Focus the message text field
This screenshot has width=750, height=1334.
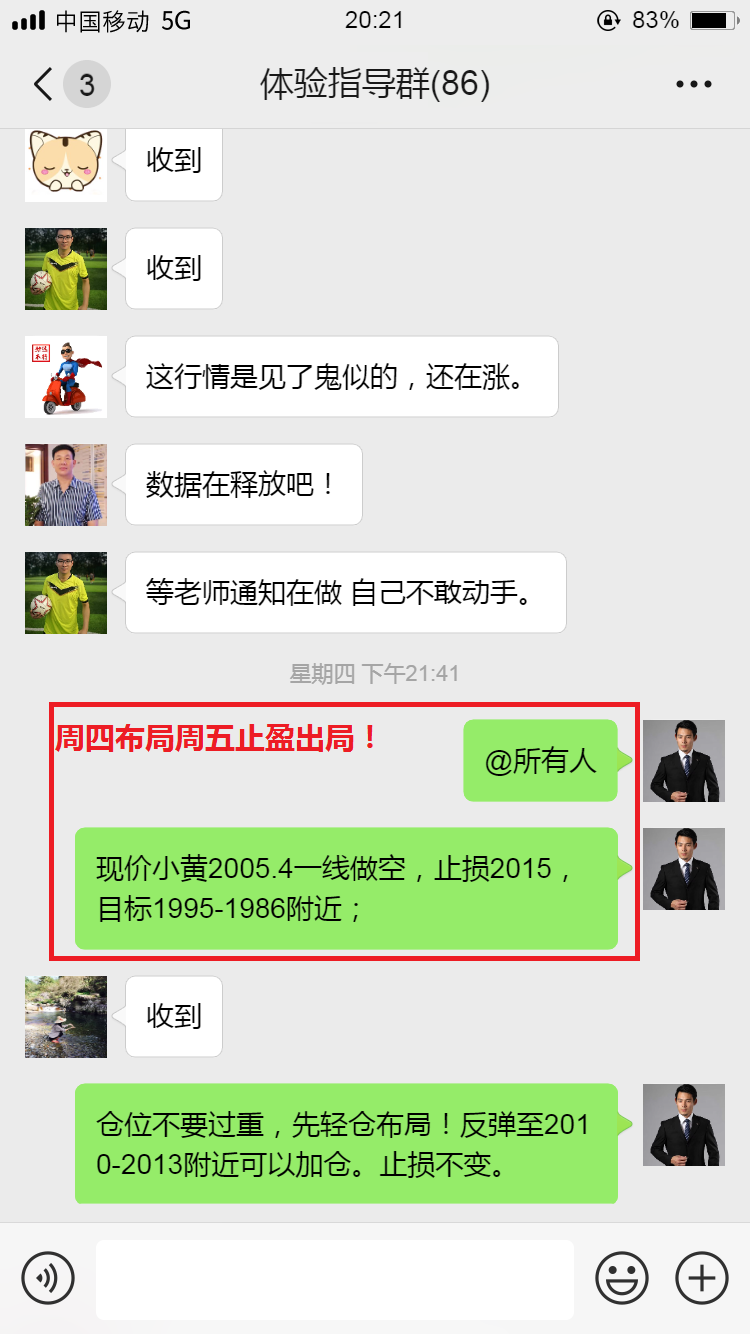point(334,1279)
